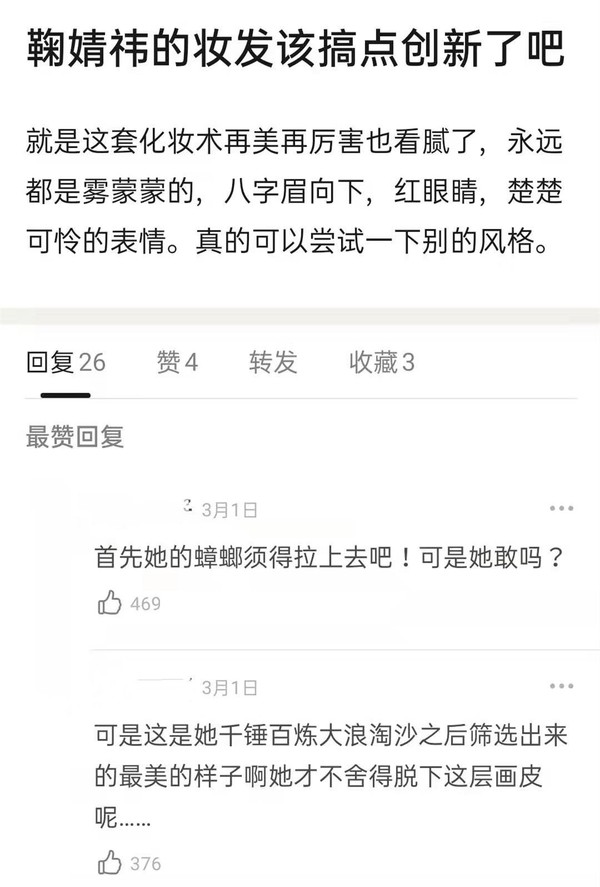Open the 转发 tab

(x=273, y=362)
